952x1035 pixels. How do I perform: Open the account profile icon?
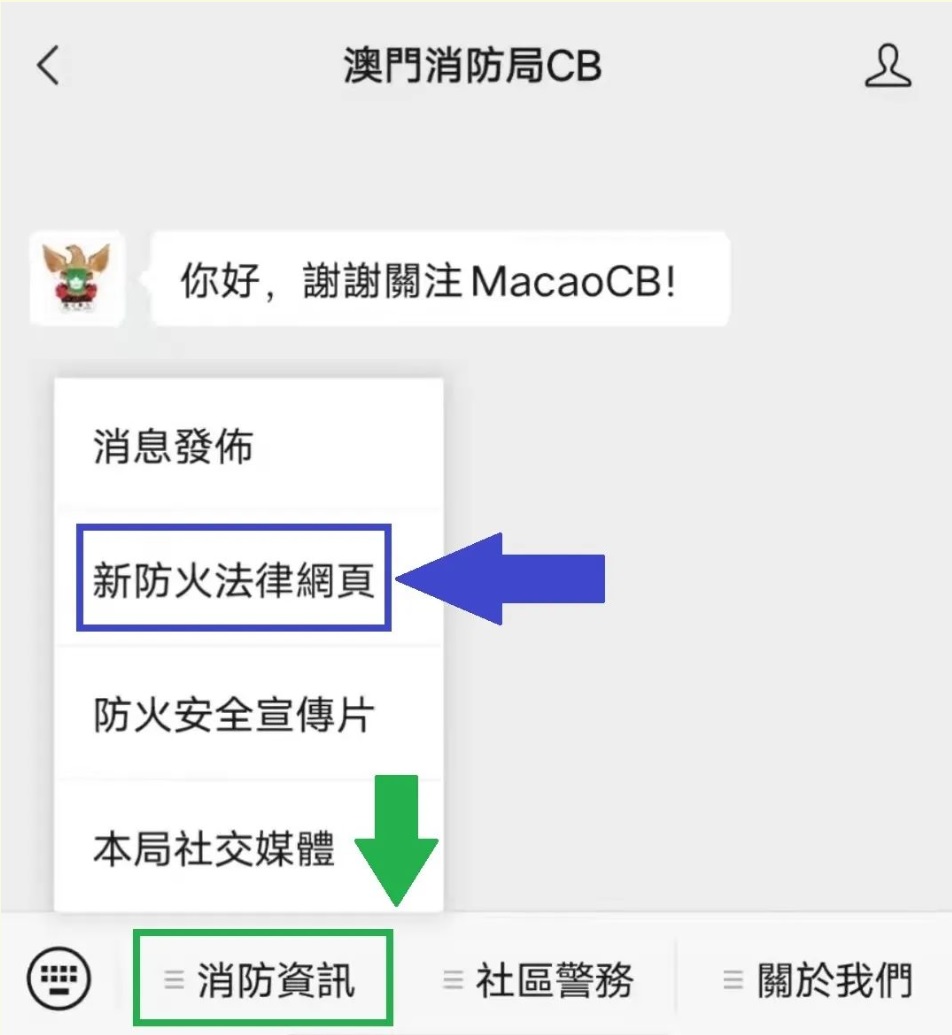[x=887, y=67]
